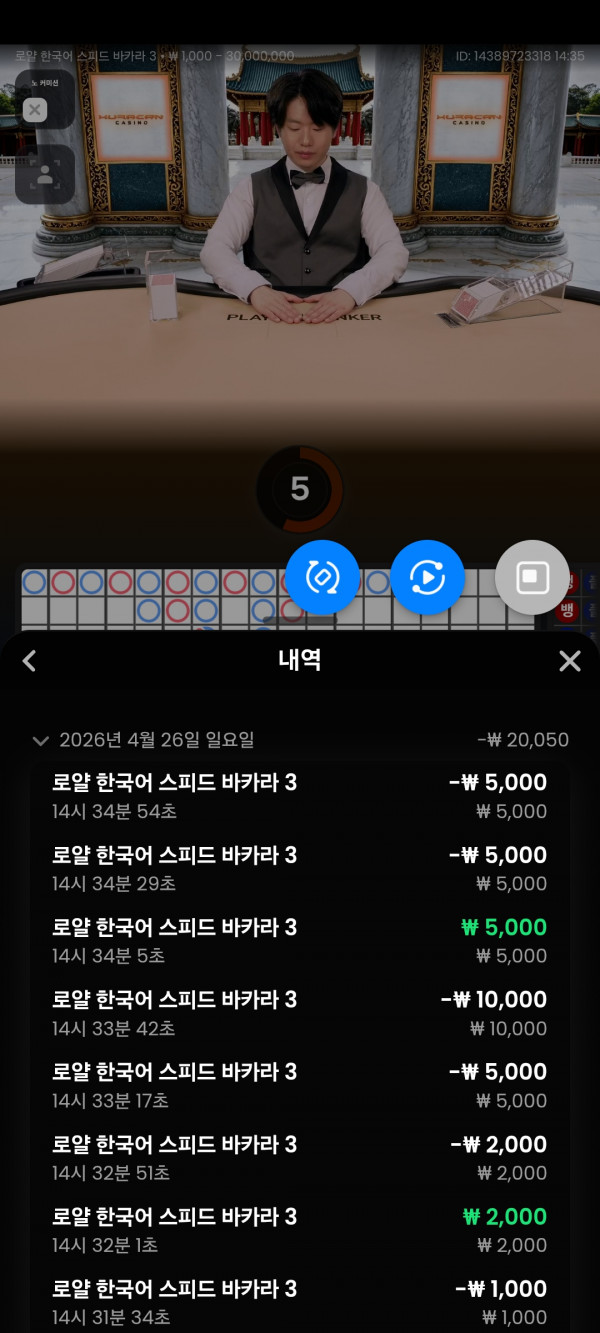The image size is (600, 1333).
Task: Open the 14시 32분 51초 history entry
Action: click(x=300, y=1157)
